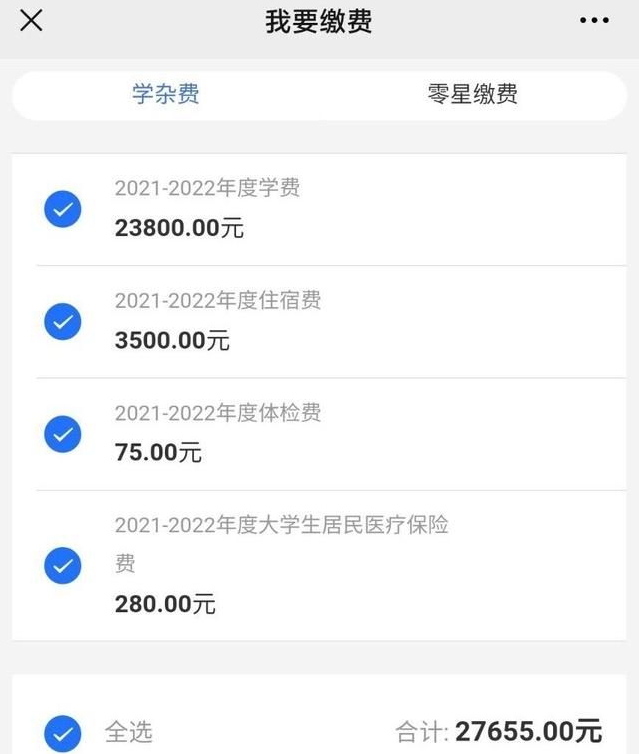Viewport: 639px width, 754px height.
Task: Uncheck the 2021-2022年度住宿费 item
Action: click(62, 322)
